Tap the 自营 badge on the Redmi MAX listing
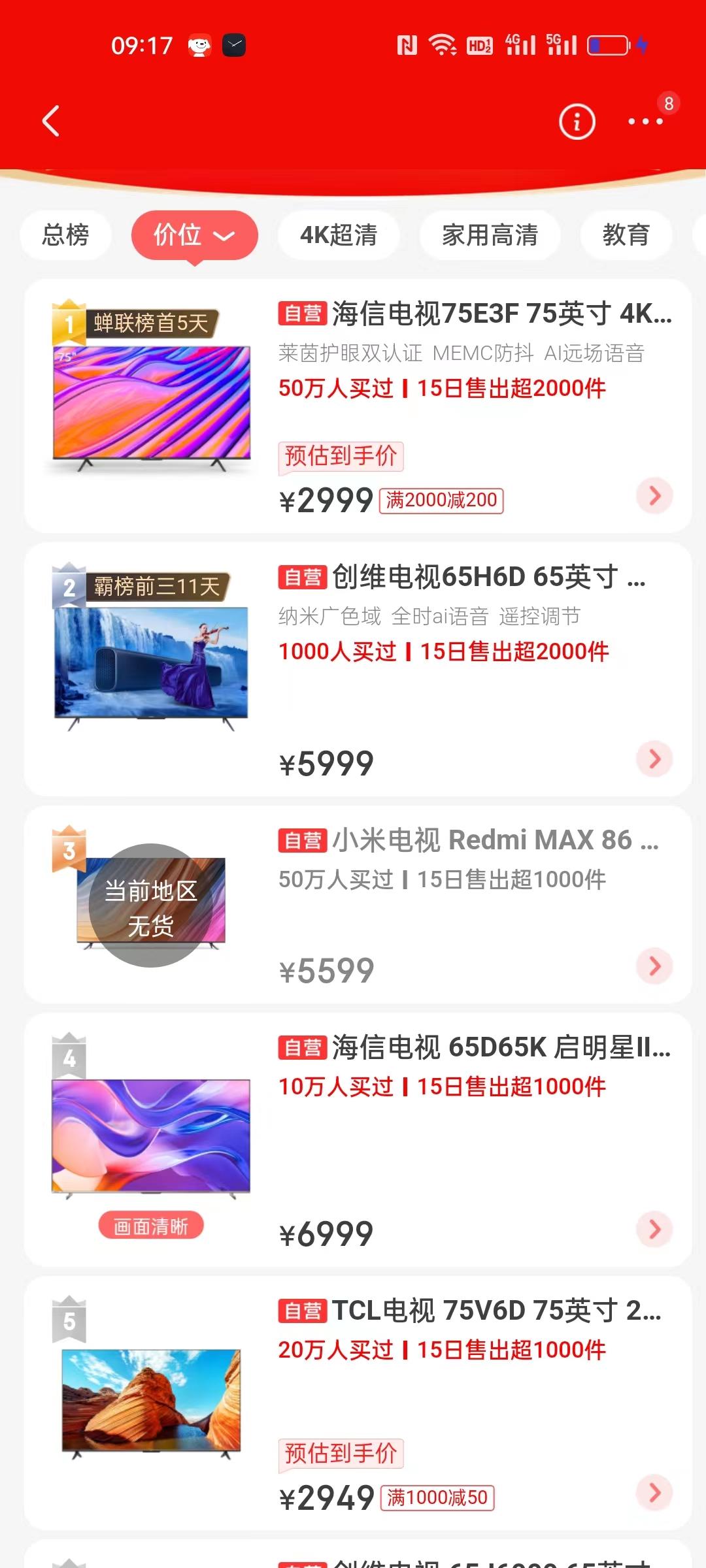This screenshot has height=1568, width=706. 304,841
